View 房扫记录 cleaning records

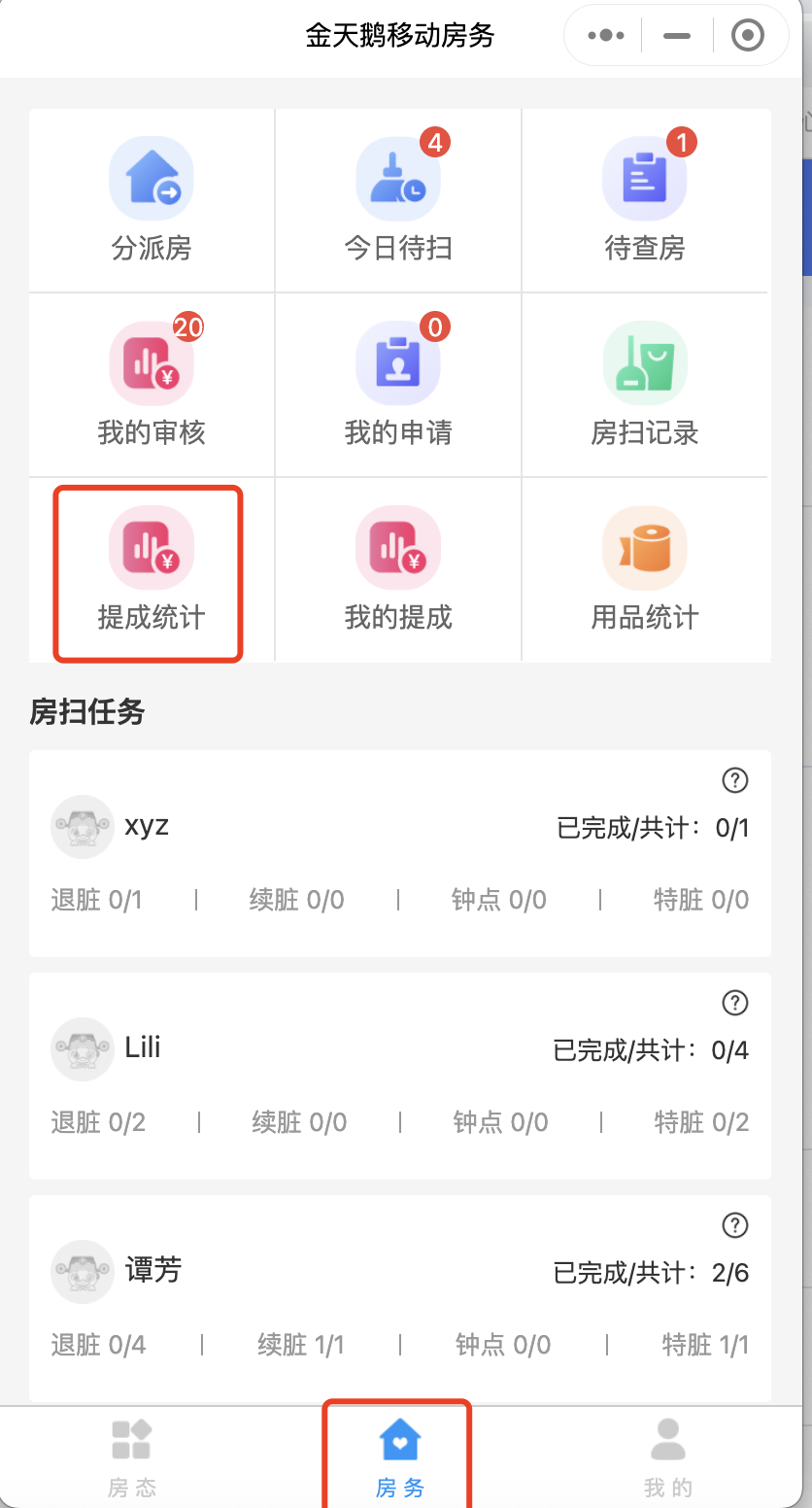pyautogui.click(x=645, y=385)
